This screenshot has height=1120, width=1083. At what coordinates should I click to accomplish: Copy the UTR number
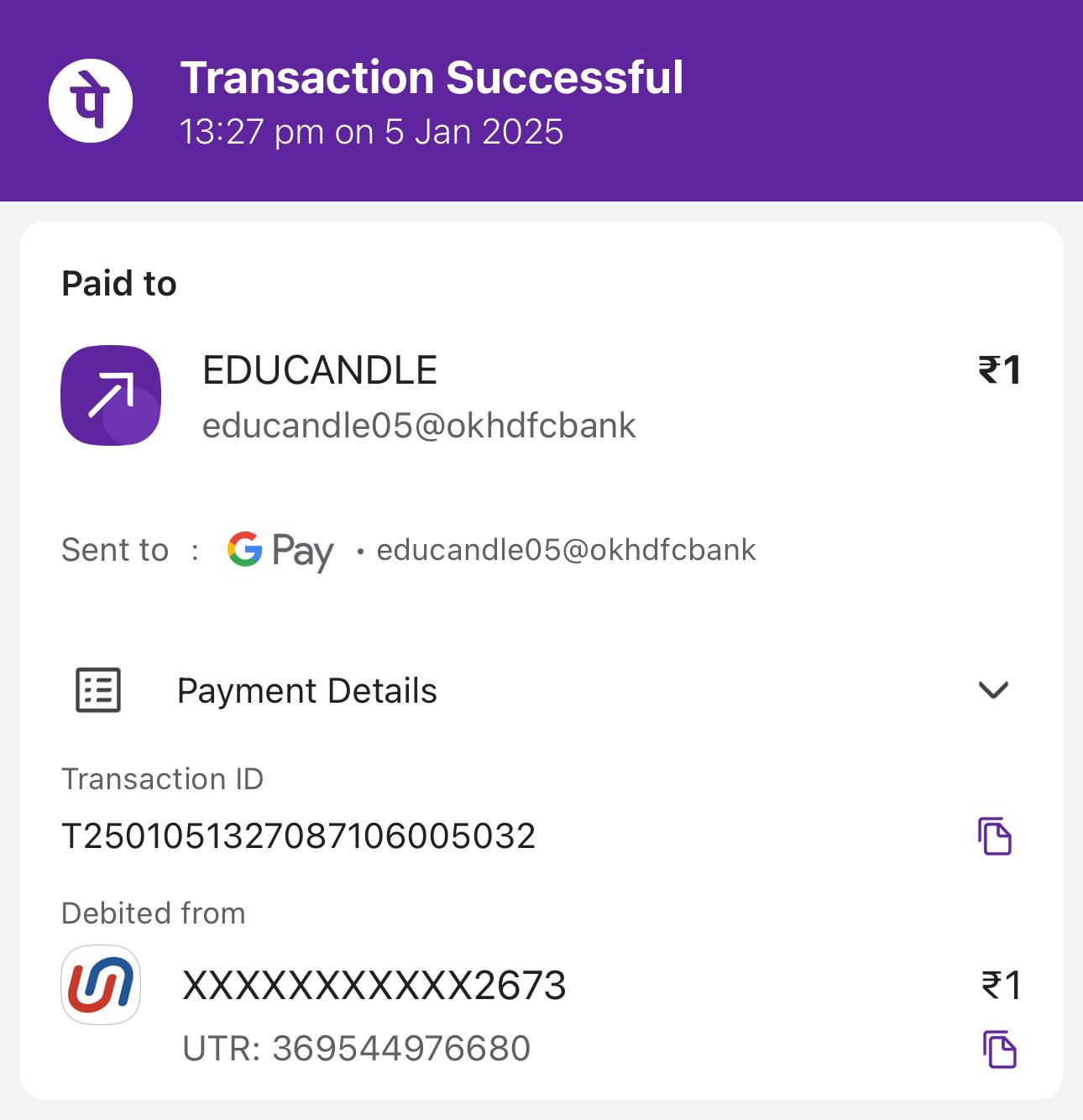999,1049
